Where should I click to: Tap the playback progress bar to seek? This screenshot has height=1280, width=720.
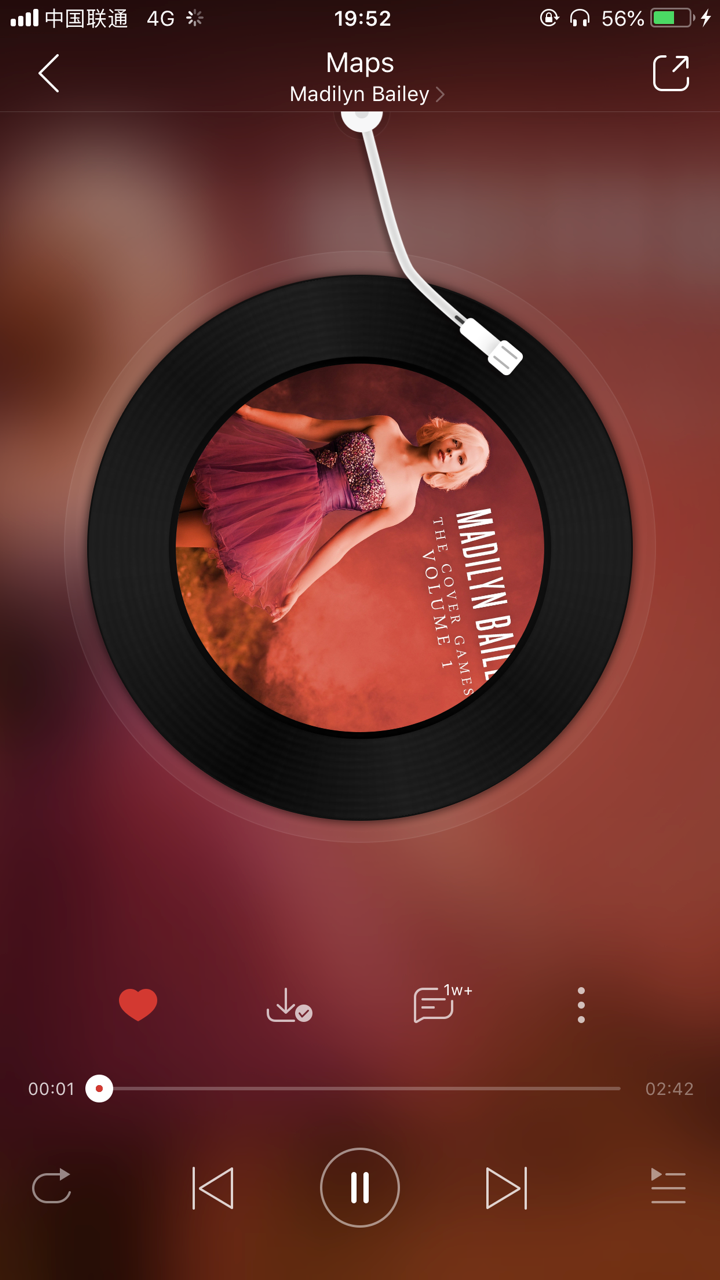360,1088
